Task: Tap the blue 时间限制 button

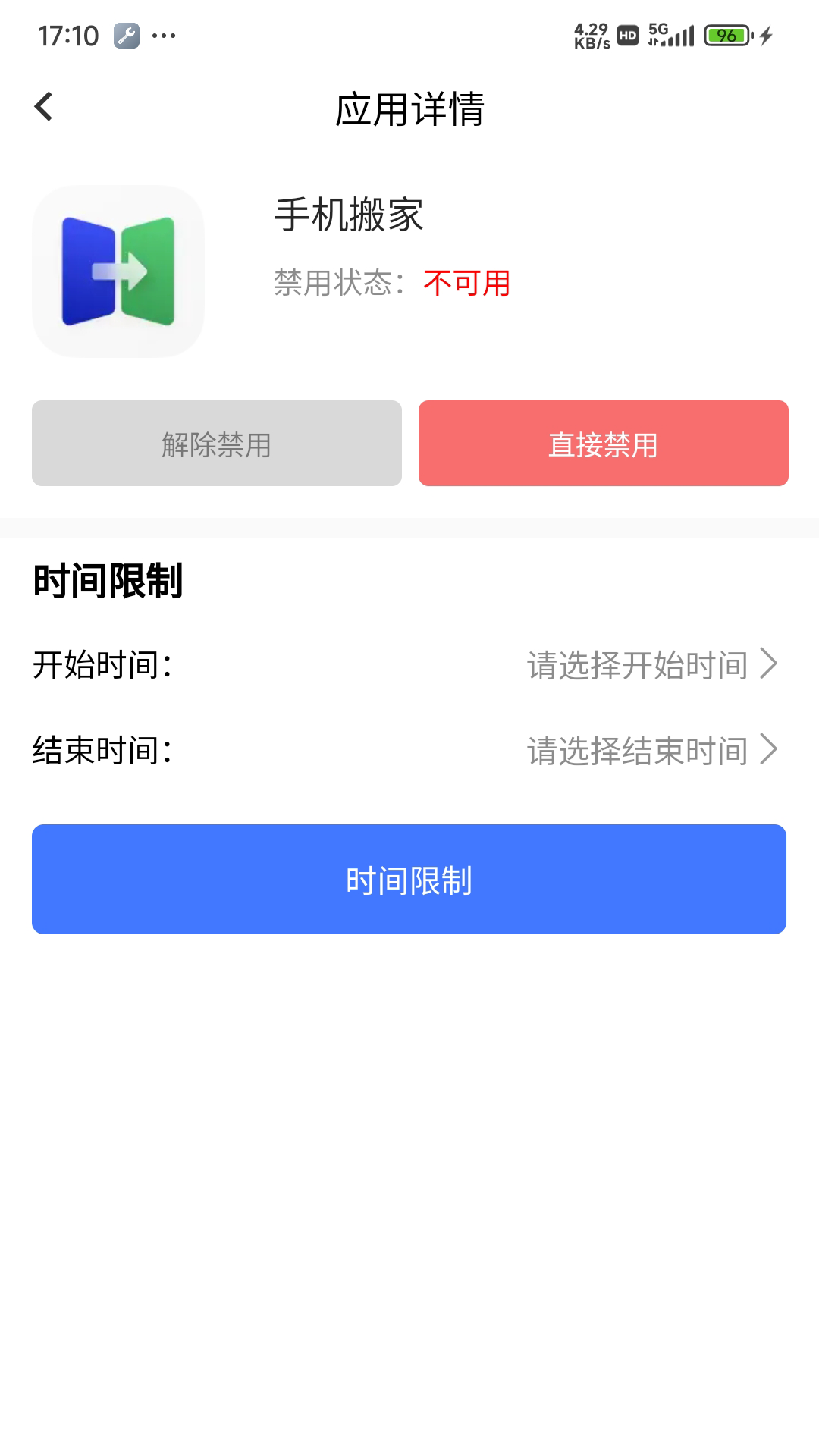Action: tap(409, 879)
